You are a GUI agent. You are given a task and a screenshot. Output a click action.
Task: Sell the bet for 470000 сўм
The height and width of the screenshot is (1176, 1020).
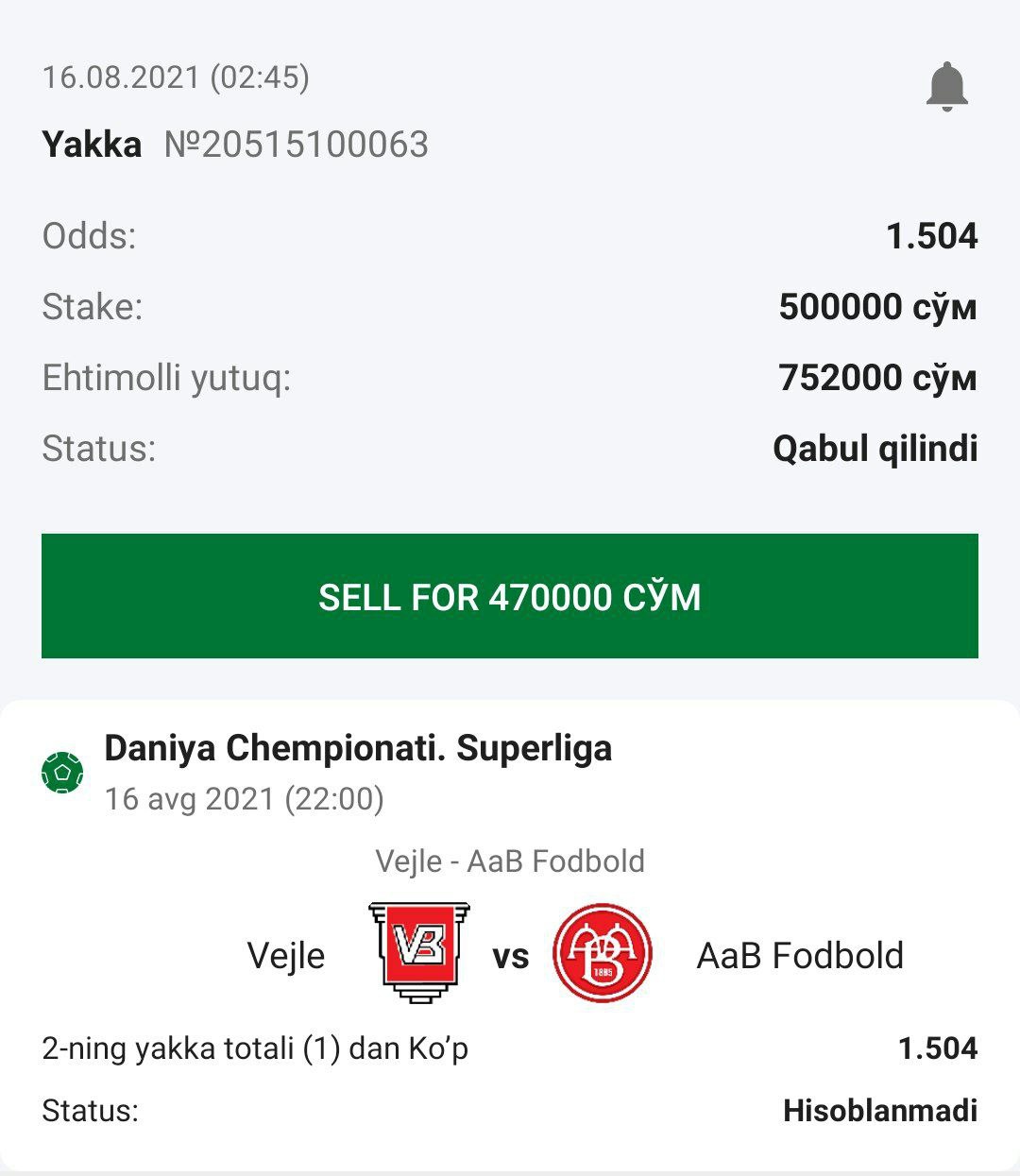click(509, 596)
